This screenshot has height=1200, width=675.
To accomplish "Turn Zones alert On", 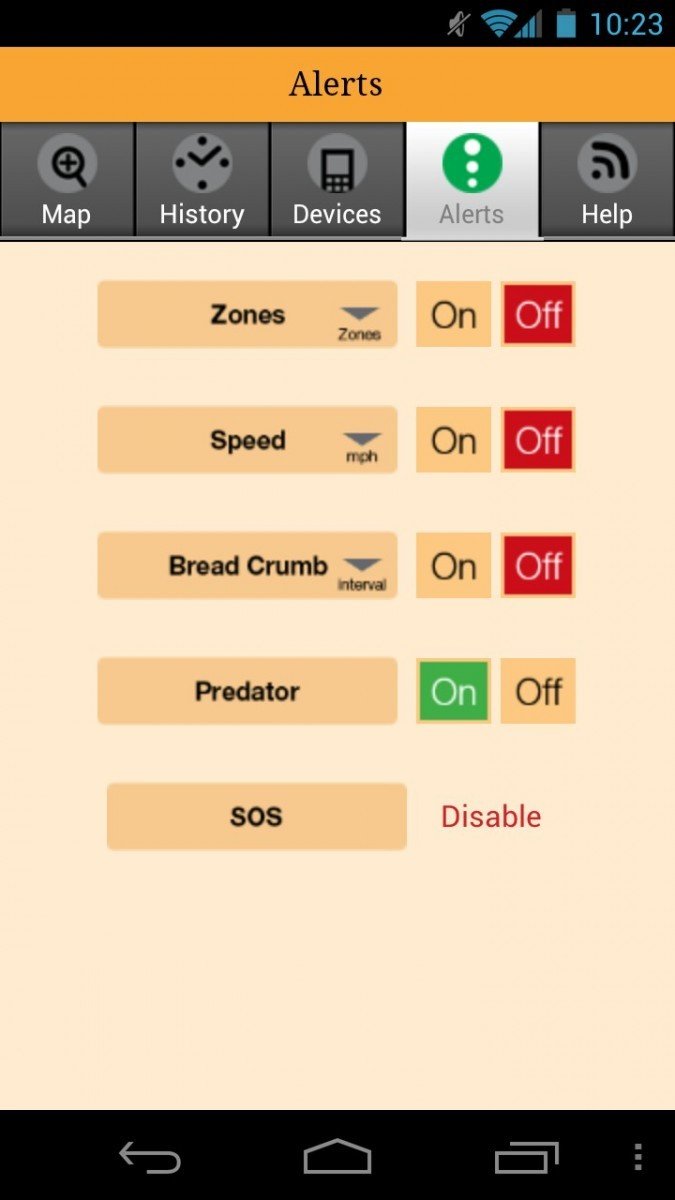I will pyautogui.click(x=454, y=315).
